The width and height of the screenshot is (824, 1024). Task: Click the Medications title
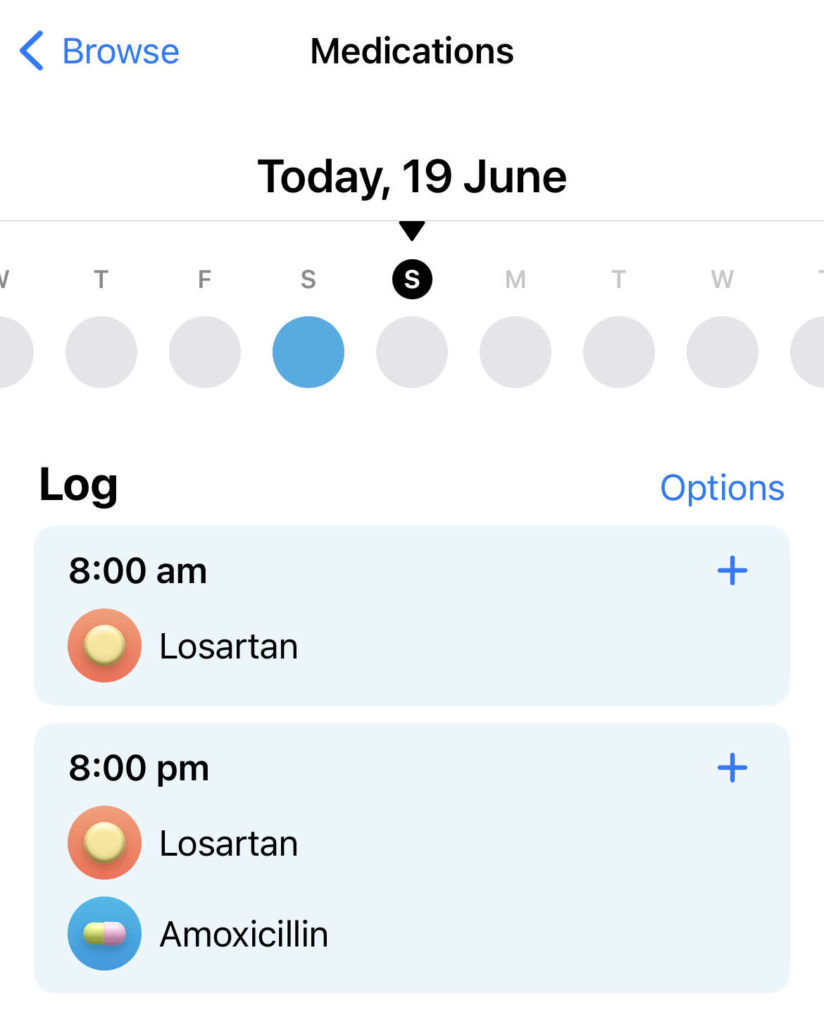click(412, 50)
